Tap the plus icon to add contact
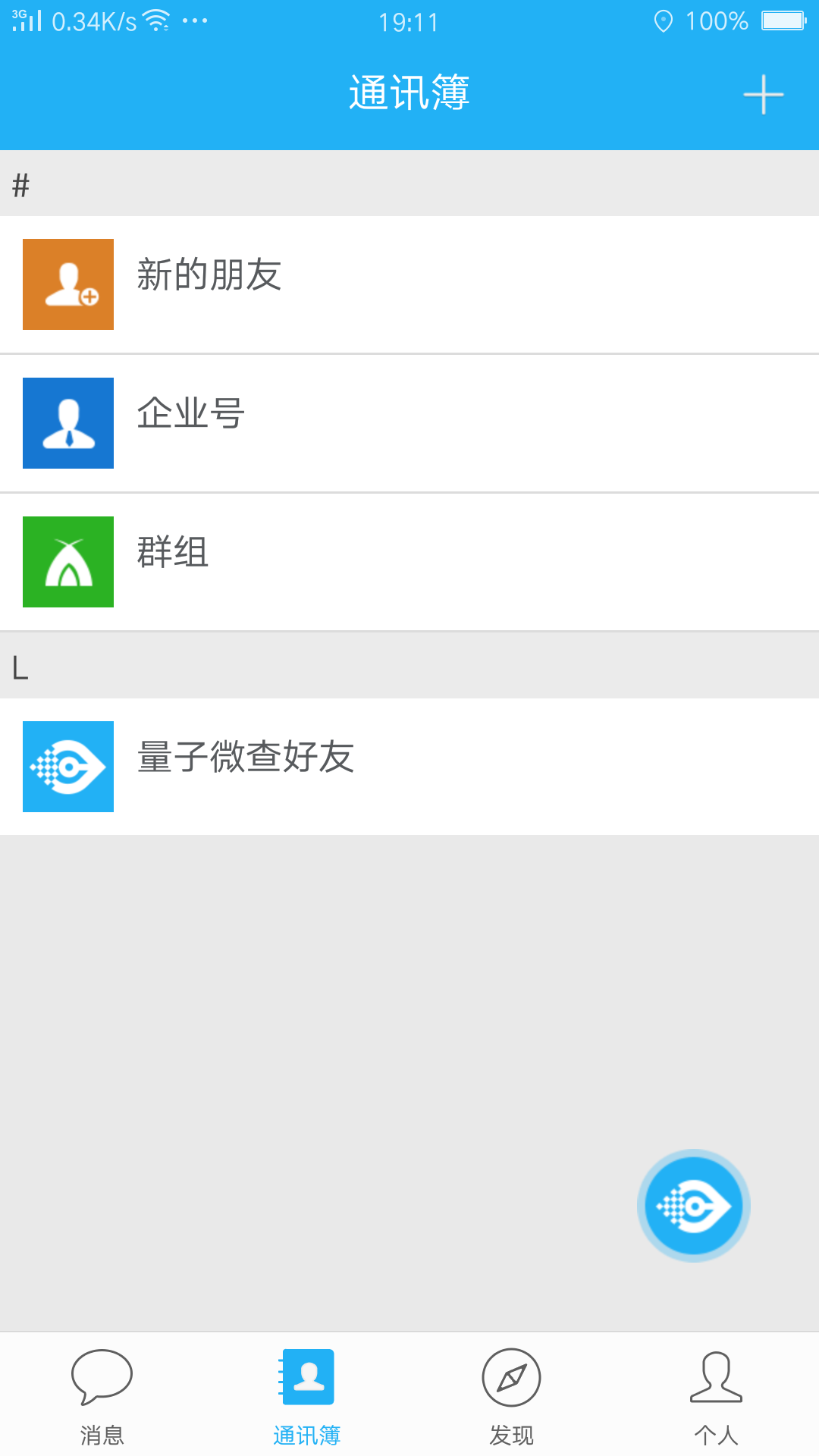 pyautogui.click(x=763, y=95)
